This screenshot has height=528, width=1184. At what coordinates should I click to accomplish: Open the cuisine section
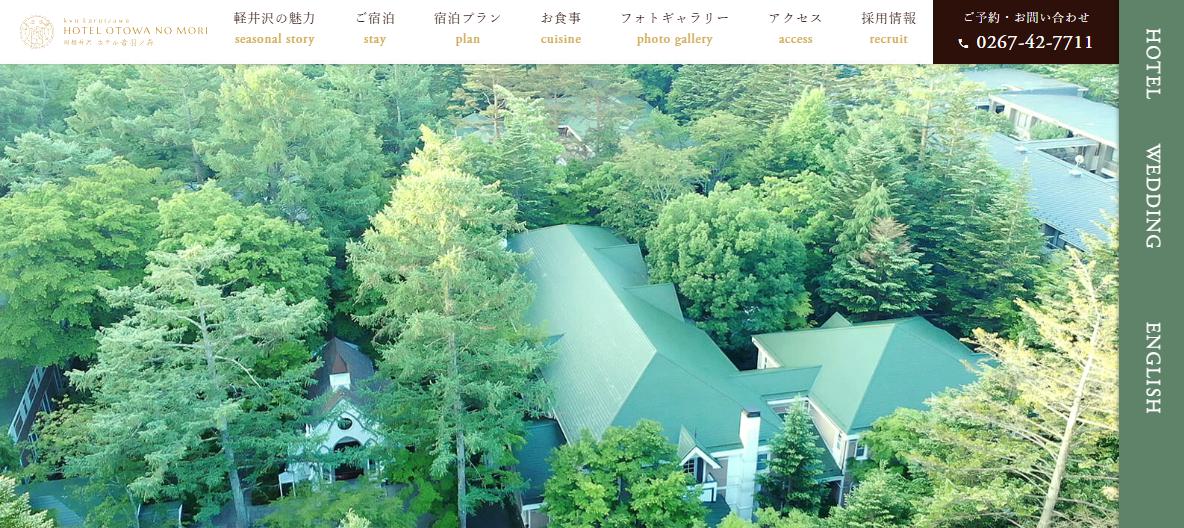click(x=560, y=29)
